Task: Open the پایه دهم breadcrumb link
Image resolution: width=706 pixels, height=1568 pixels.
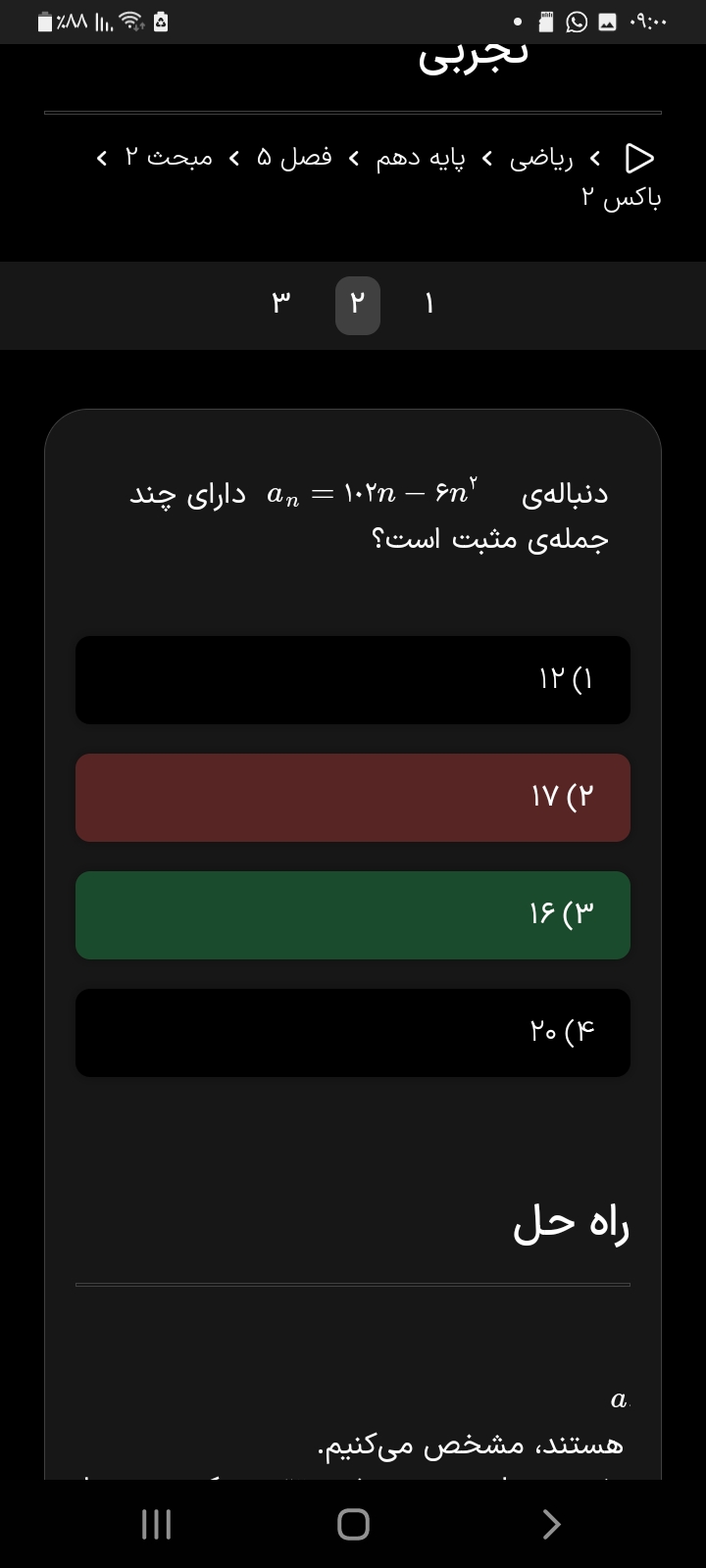Action: (x=421, y=159)
